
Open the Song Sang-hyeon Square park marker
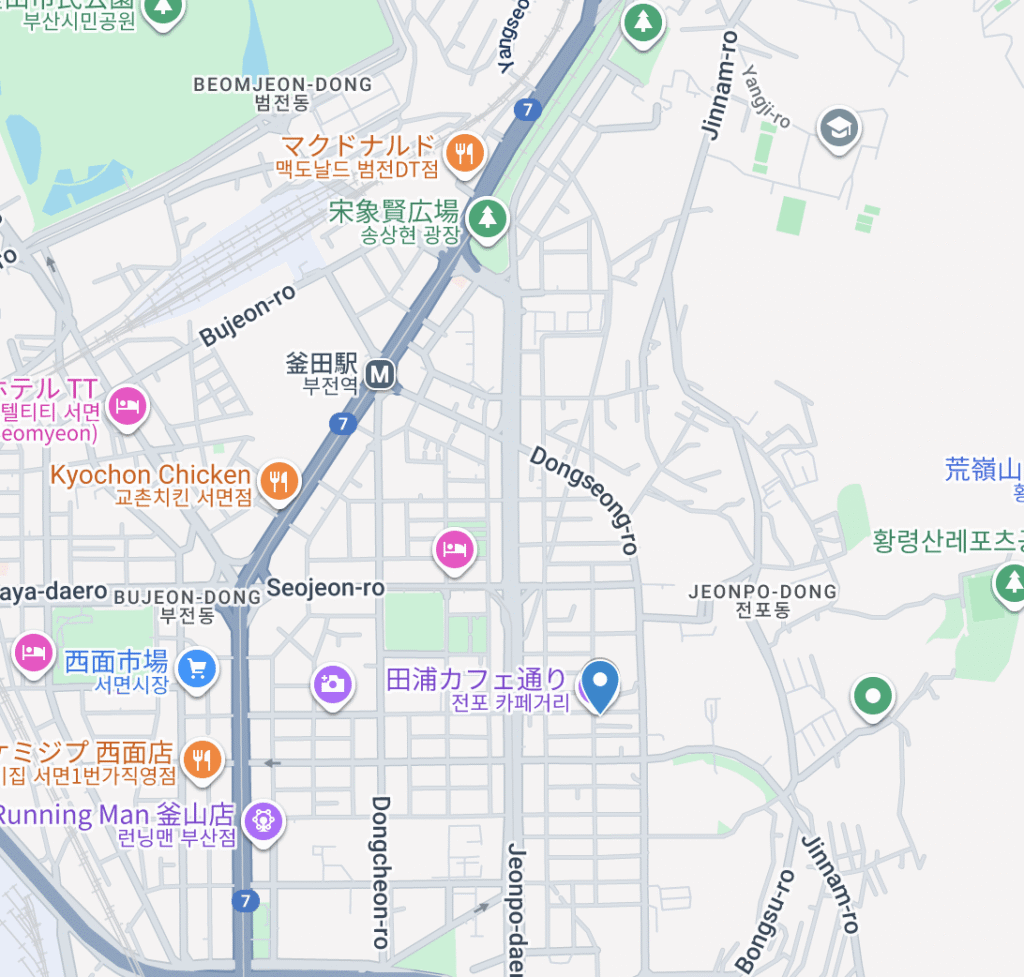click(x=487, y=217)
